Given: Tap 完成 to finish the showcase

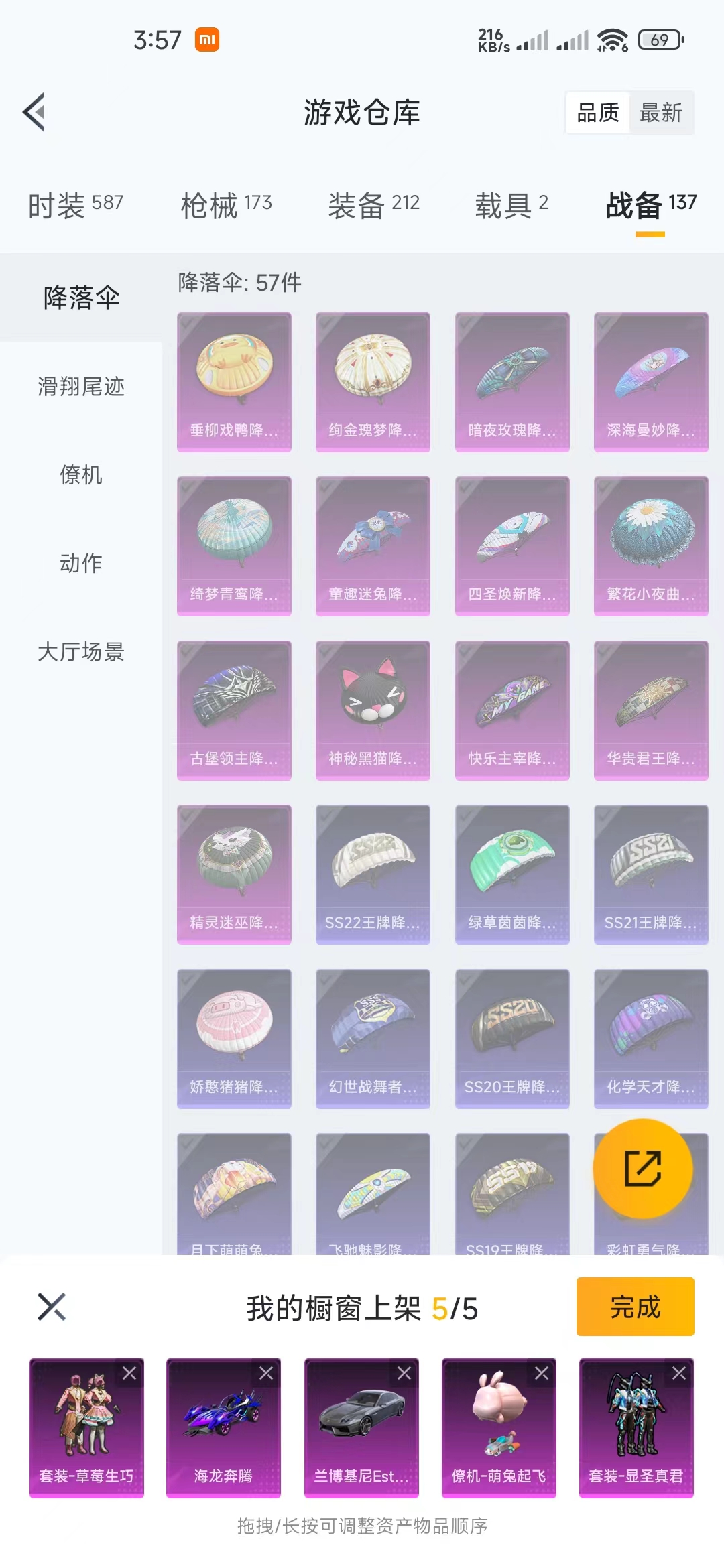Looking at the screenshot, I should 636,1307.
